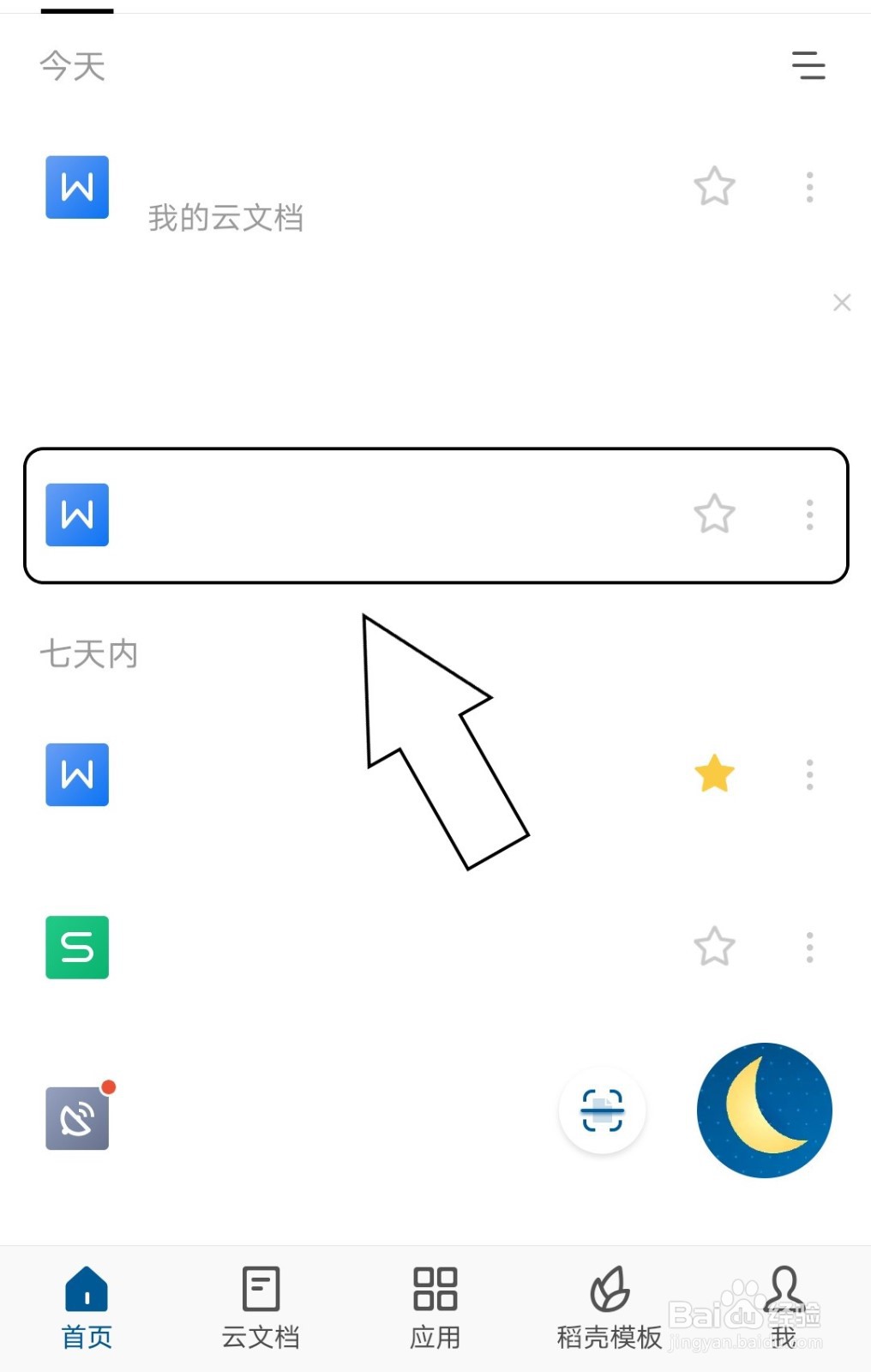Open the highlighted Word document in the box

click(x=343, y=514)
